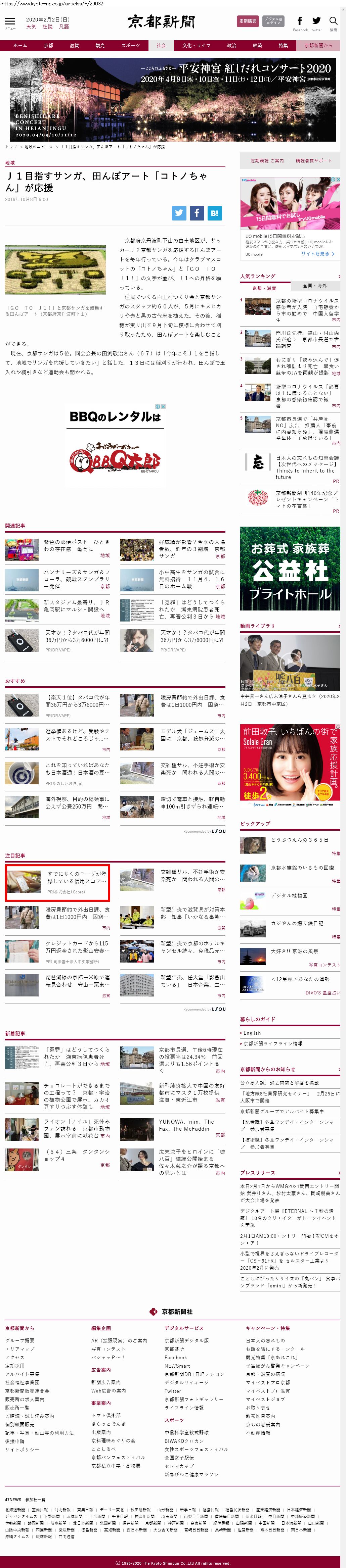Image resolution: width=346 pixels, height=1568 pixels.
Task: Select the 京都 navigation tab
Action: point(48,46)
